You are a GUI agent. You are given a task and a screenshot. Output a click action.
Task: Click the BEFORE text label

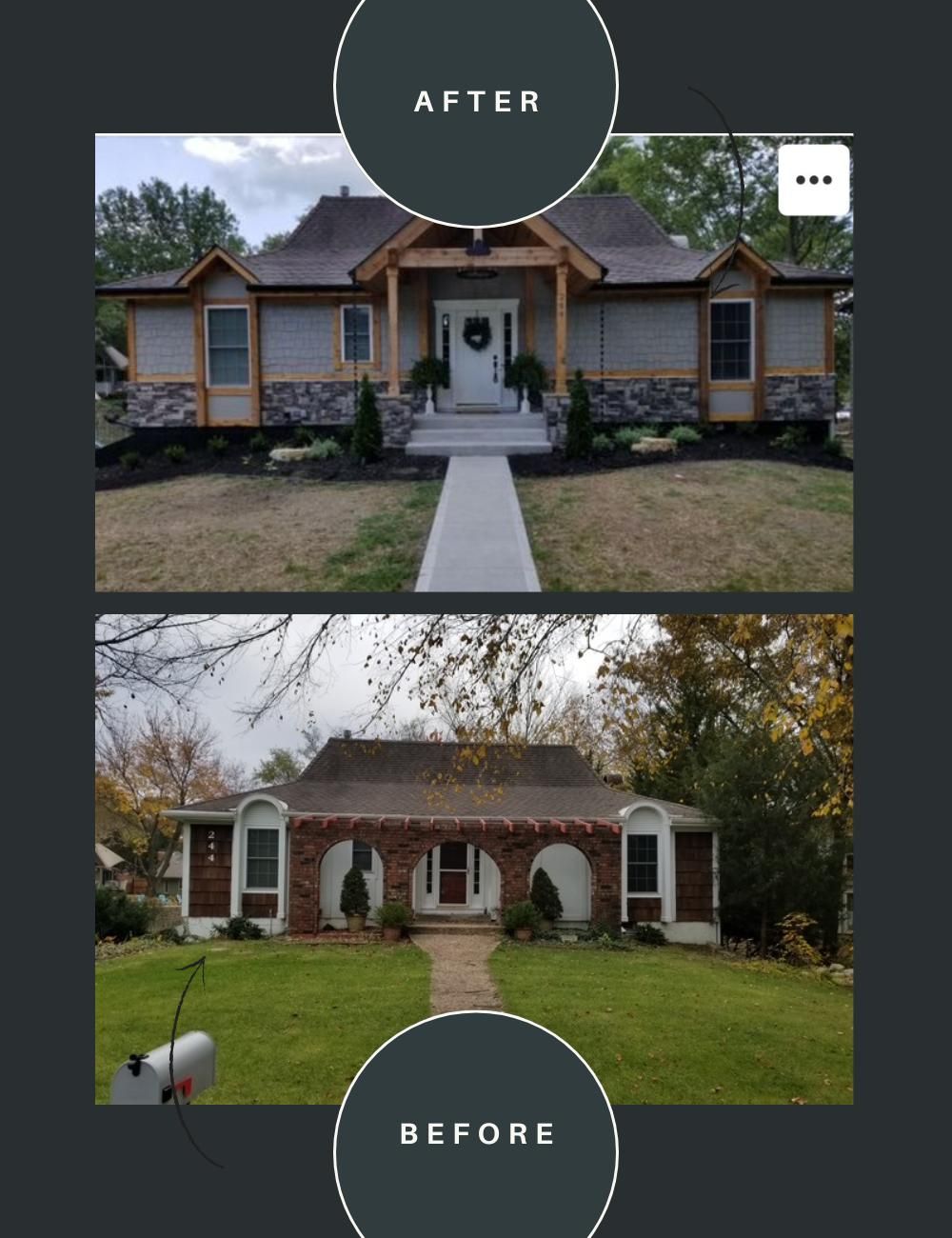(x=476, y=1134)
